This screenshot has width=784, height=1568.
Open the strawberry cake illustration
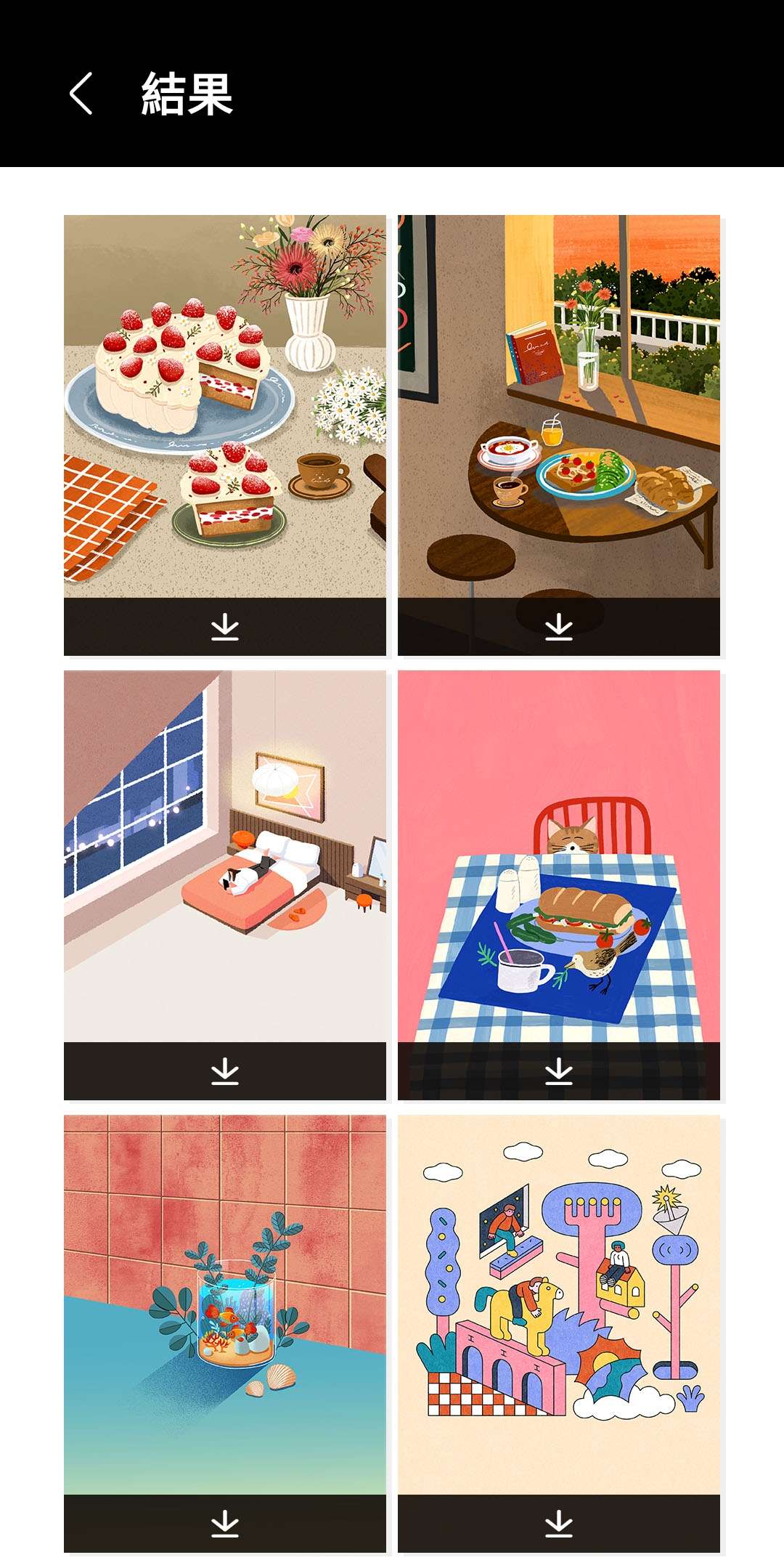(225, 405)
